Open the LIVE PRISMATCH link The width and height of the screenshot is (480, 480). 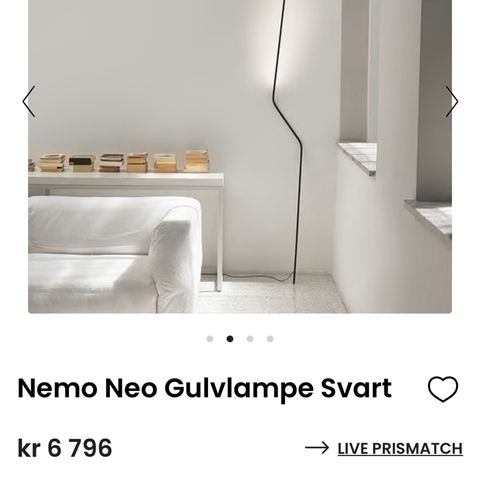[400, 448]
